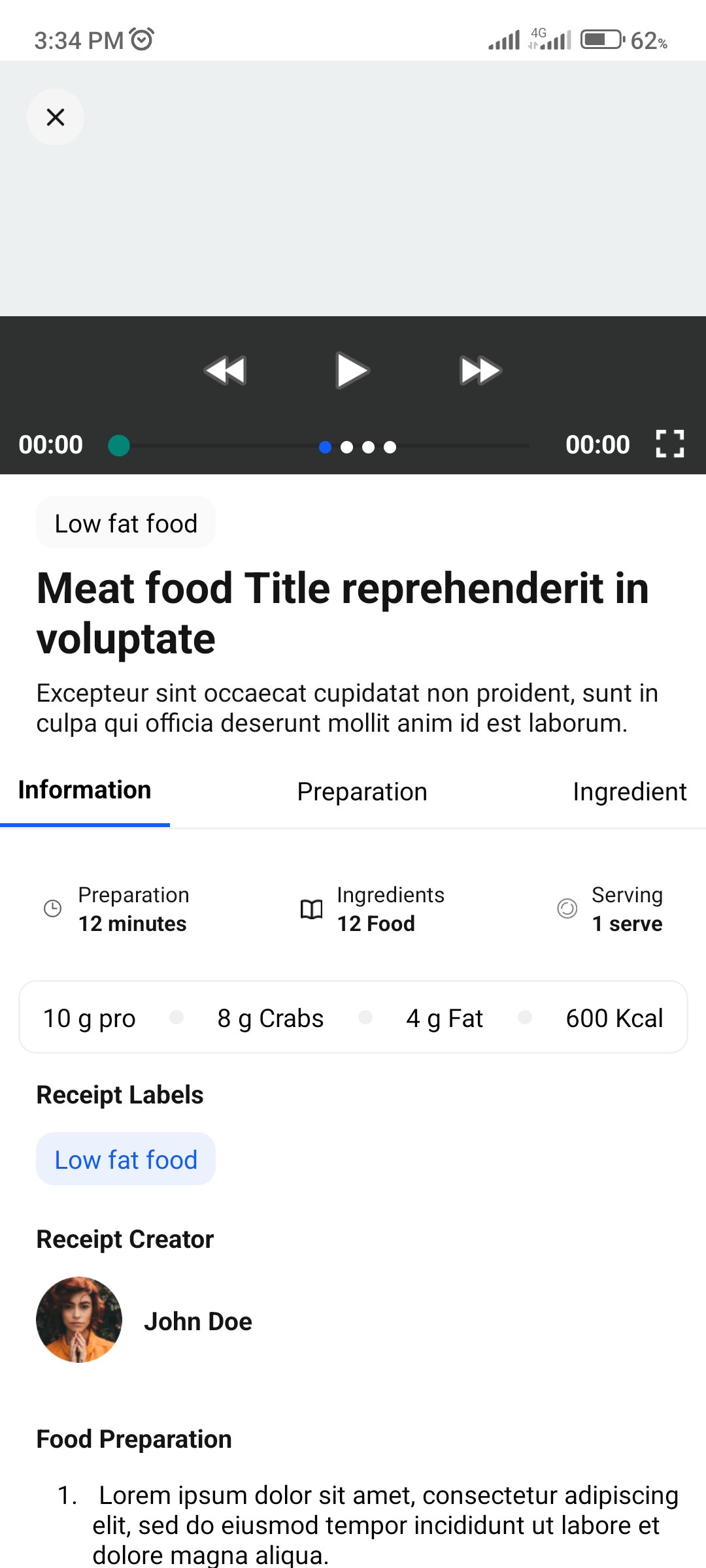Tap the blue Low fat food label
The width and height of the screenshot is (706, 1568).
point(126,1160)
